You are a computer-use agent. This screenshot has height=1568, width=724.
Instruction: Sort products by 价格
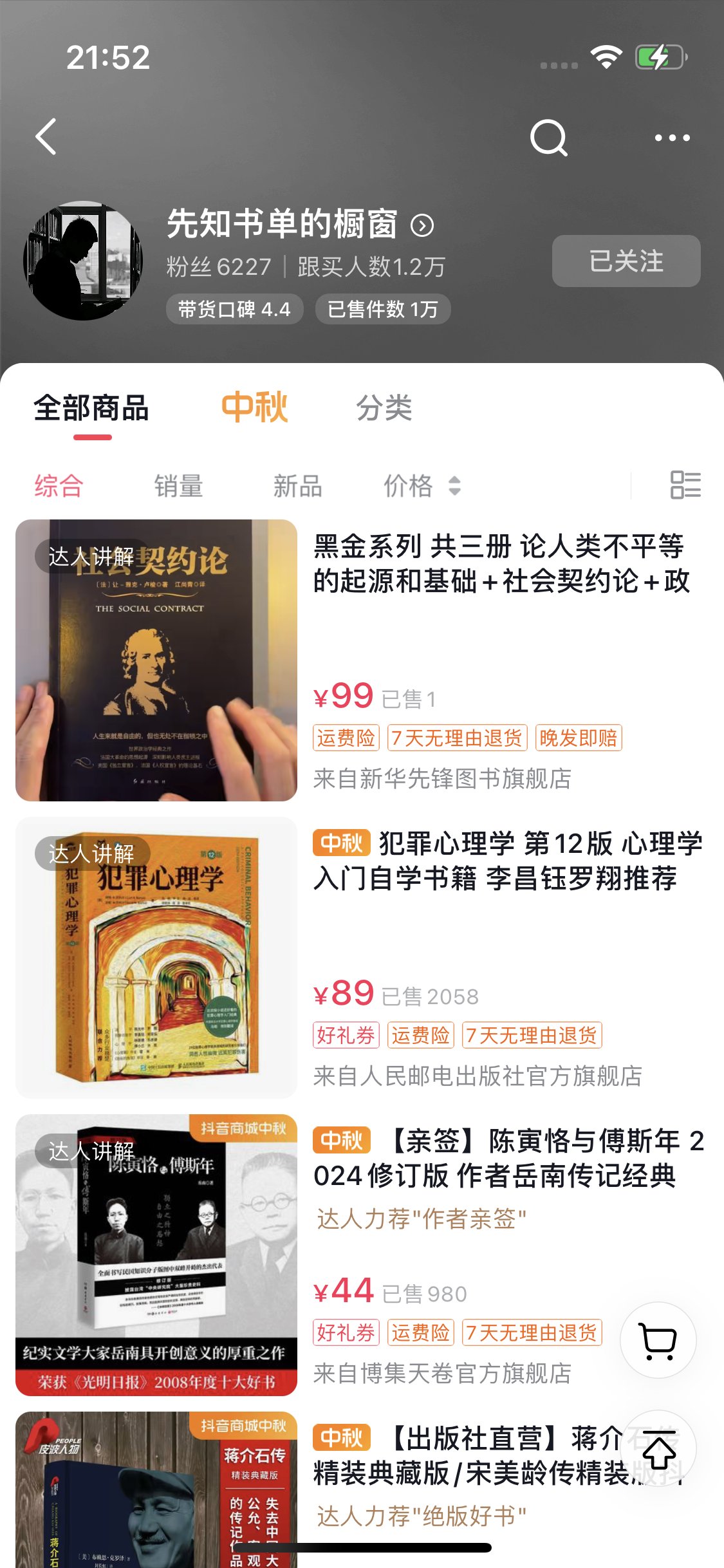(422, 485)
